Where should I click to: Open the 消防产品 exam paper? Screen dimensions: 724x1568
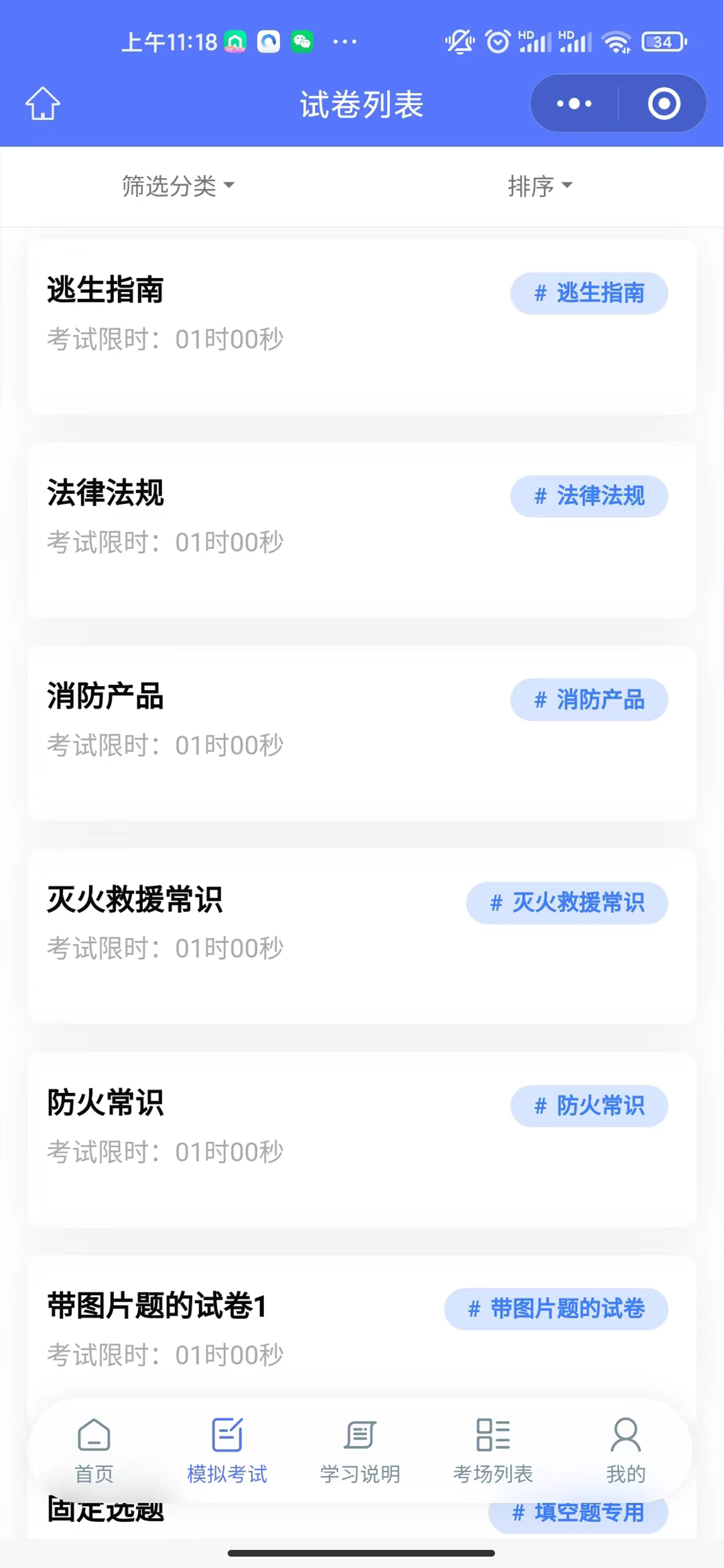[362, 733]
